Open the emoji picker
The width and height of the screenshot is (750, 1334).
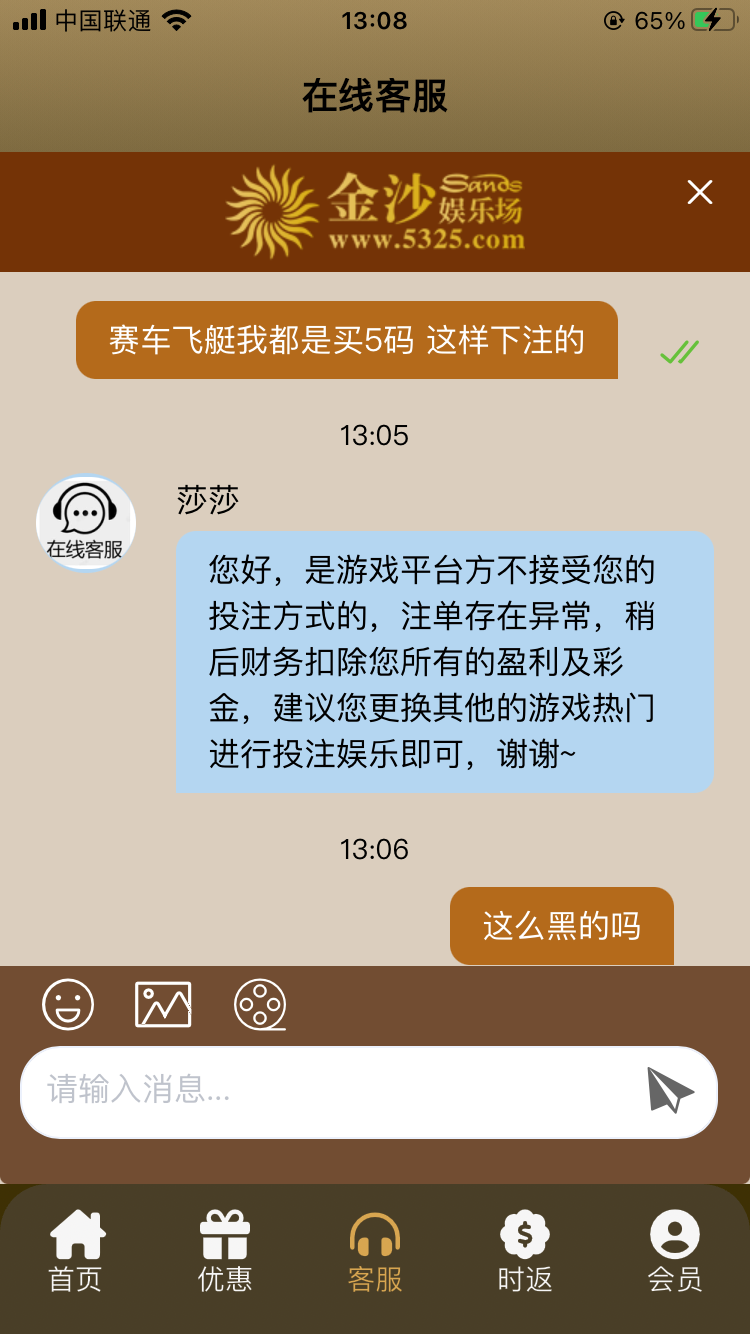pos(68,1004)
